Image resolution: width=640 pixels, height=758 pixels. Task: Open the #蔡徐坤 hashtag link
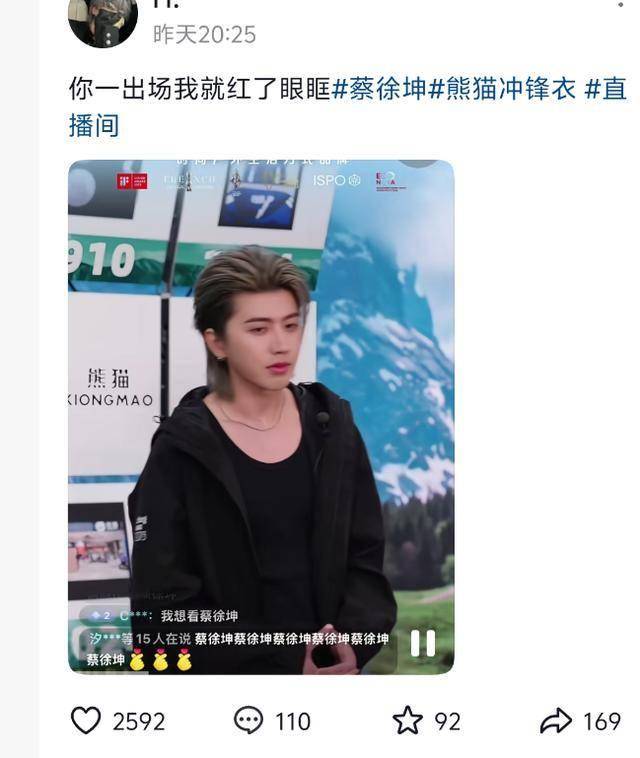pos(379,89)
